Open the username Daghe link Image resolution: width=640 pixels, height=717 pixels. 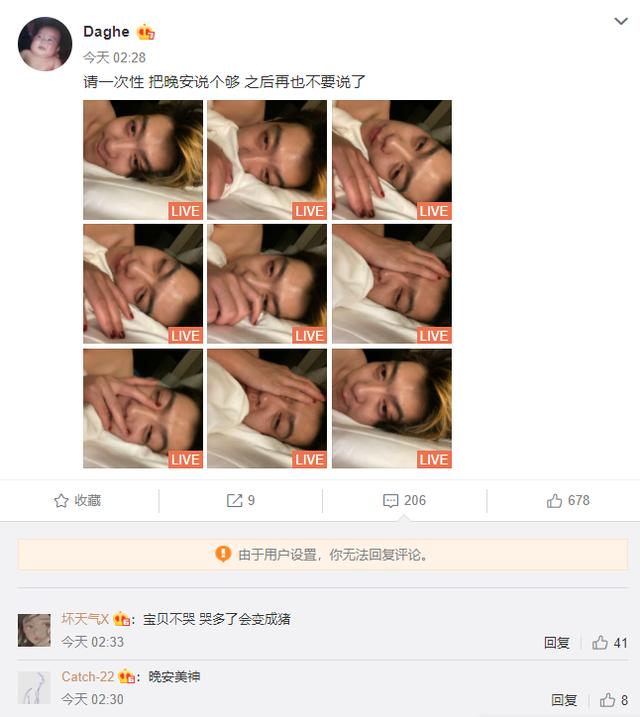[x=106, y=32]
